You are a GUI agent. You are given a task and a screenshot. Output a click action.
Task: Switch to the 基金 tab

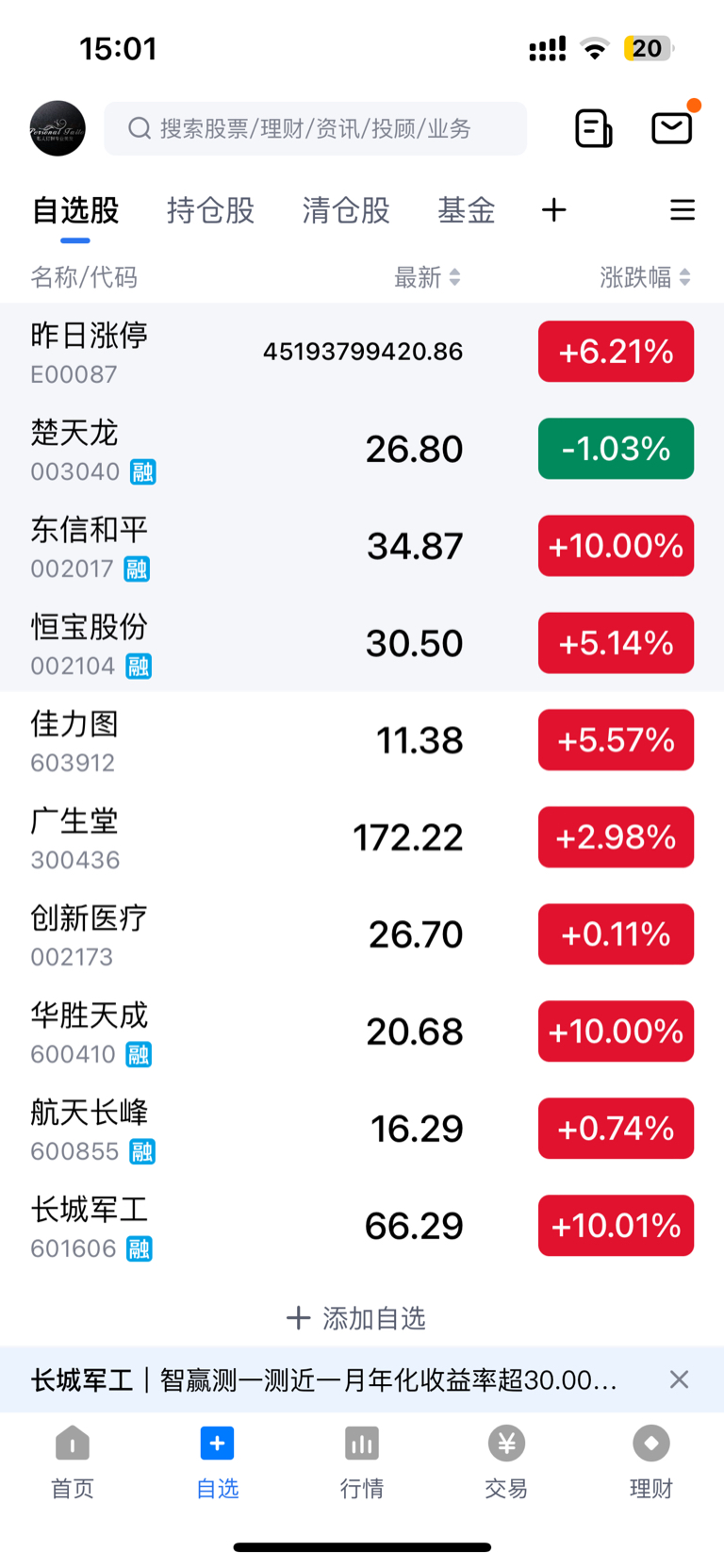click(467, 209)
